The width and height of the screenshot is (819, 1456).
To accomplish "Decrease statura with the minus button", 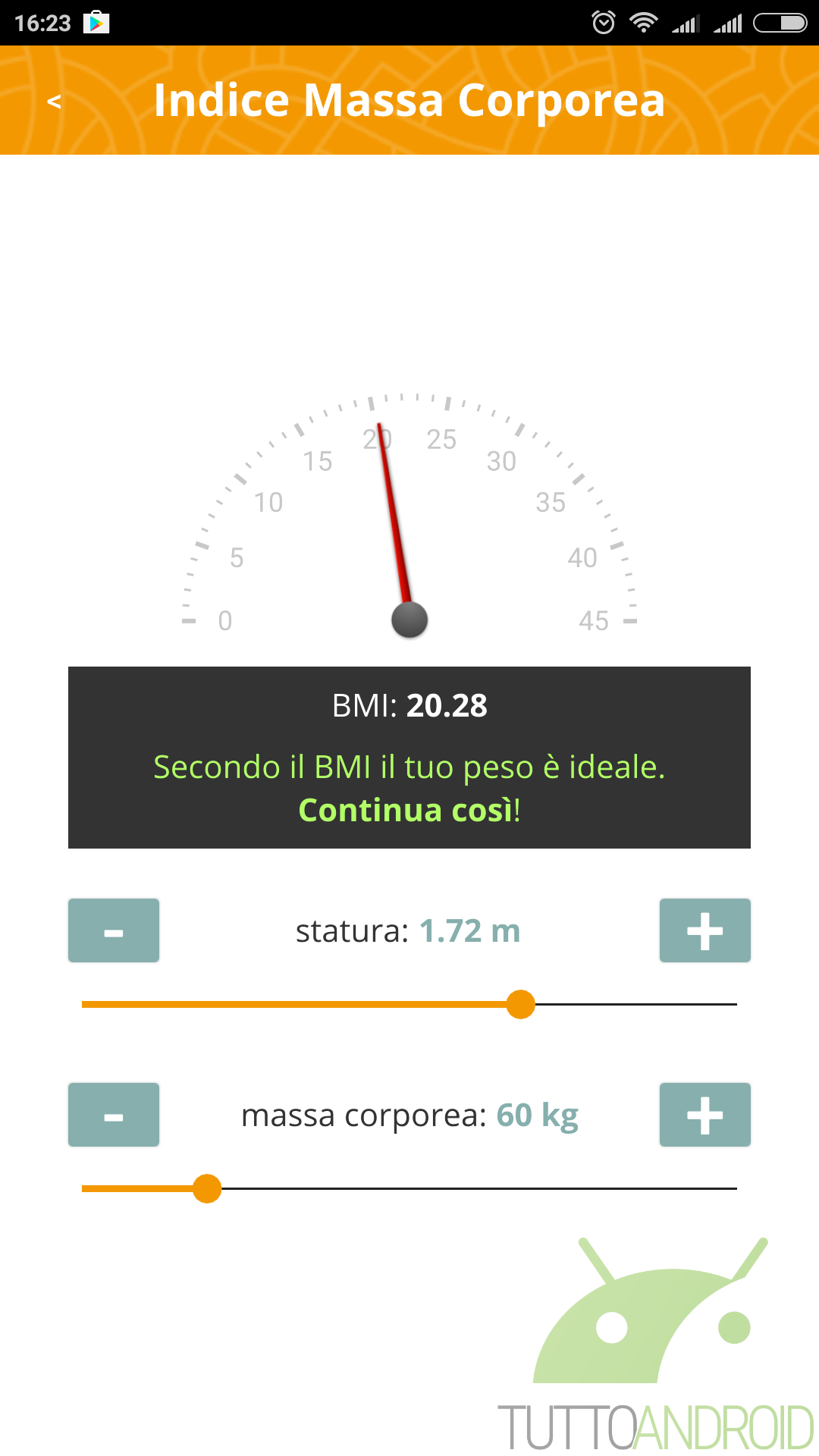I will pyautogui.click(x=114, y=930).
